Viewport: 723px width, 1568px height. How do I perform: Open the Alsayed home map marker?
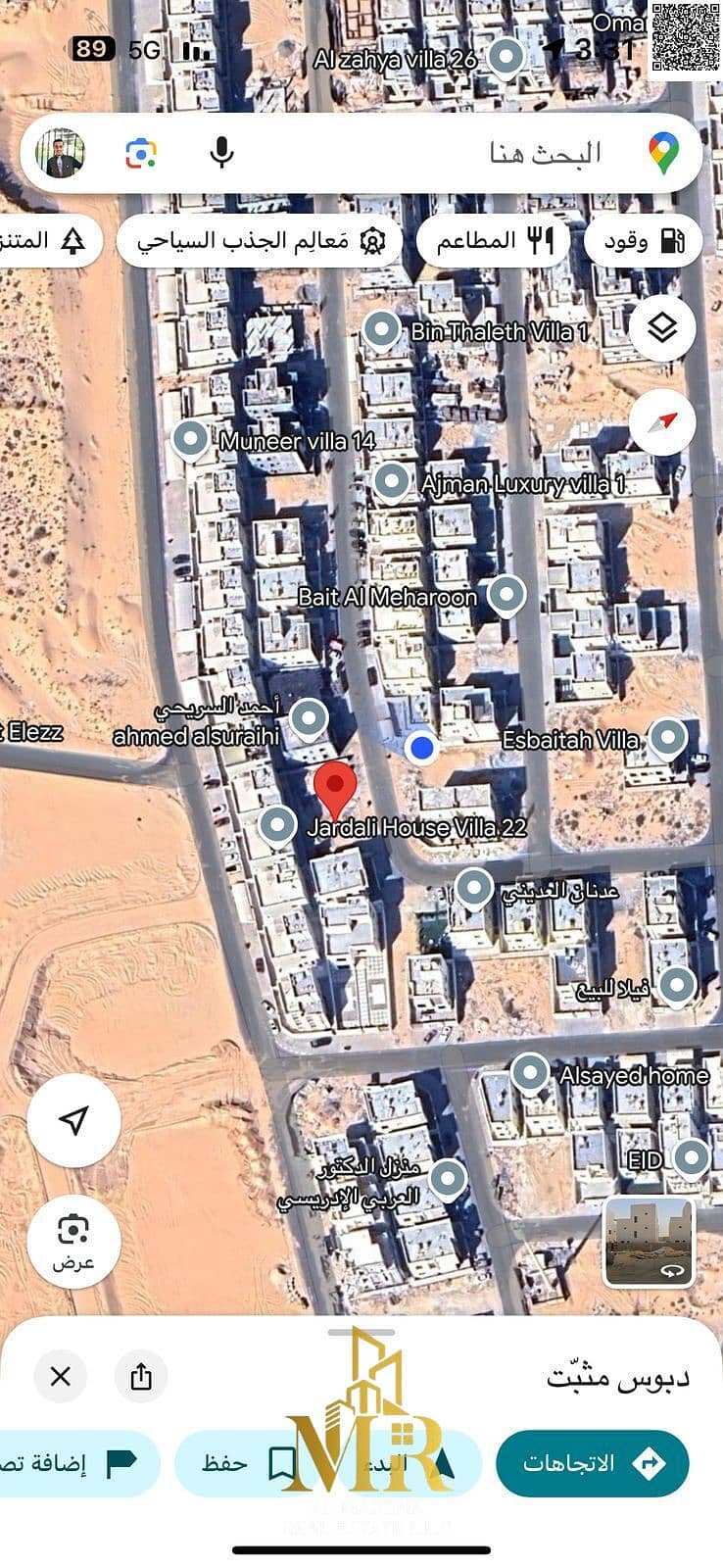[x=530, y=1073]
